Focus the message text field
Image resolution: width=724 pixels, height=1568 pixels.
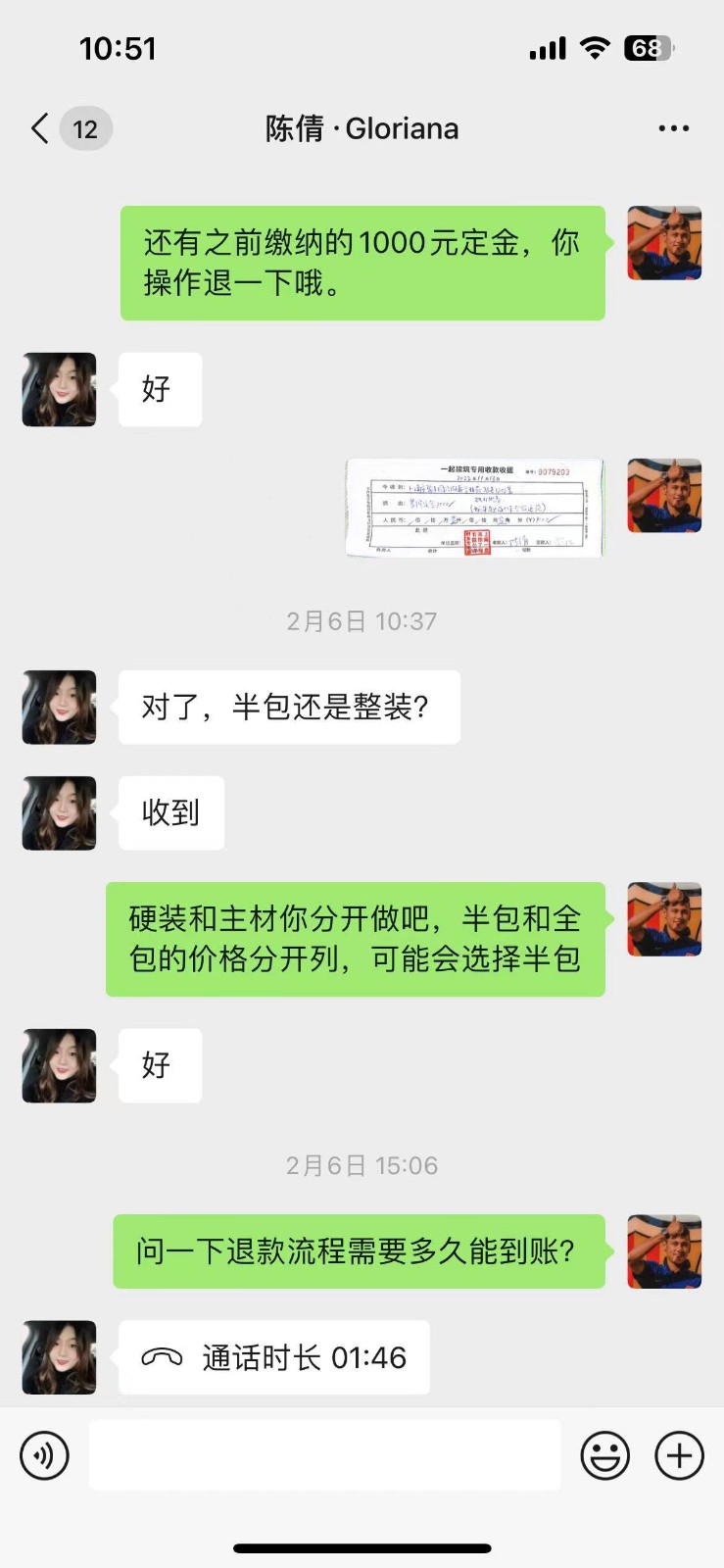(324, 1455)
